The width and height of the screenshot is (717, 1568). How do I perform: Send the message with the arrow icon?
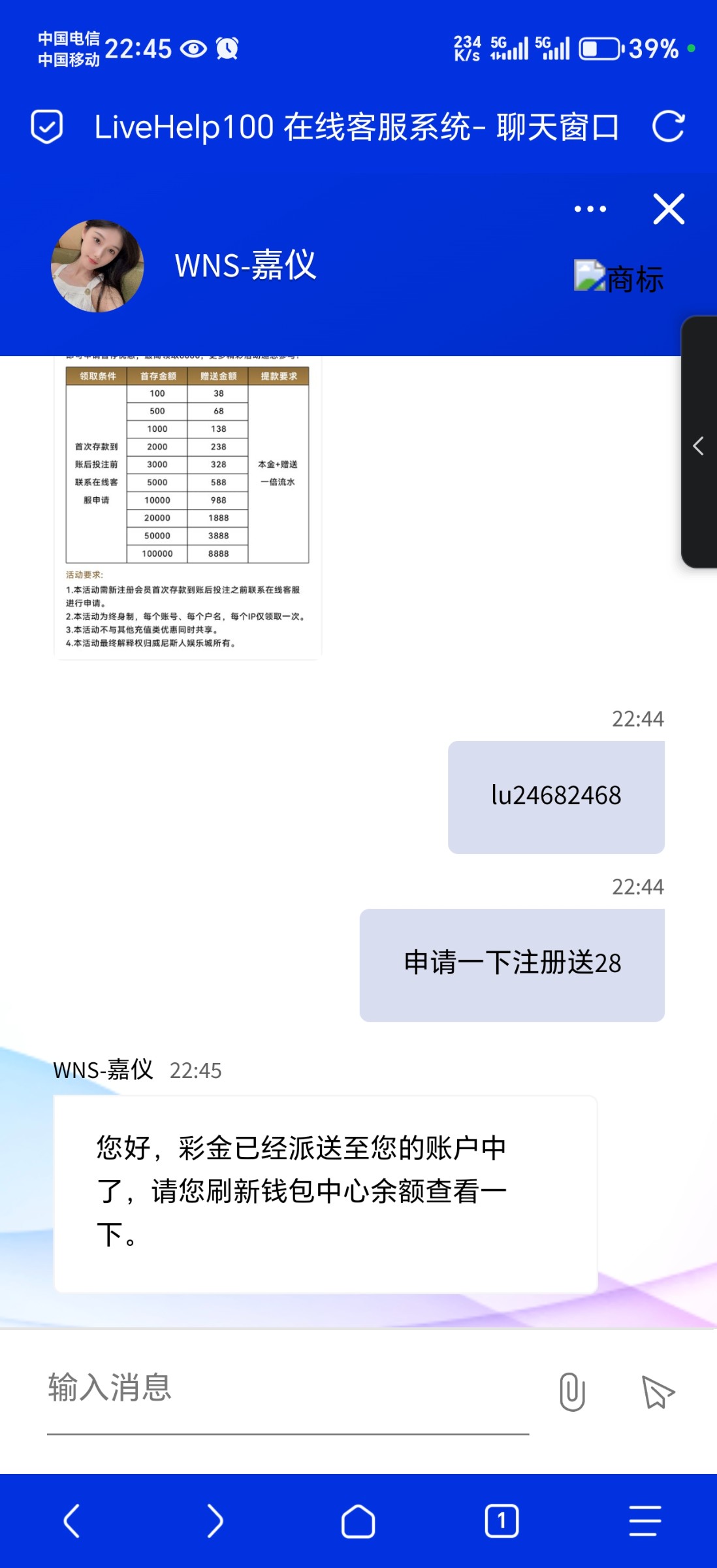click(657, 1391)
